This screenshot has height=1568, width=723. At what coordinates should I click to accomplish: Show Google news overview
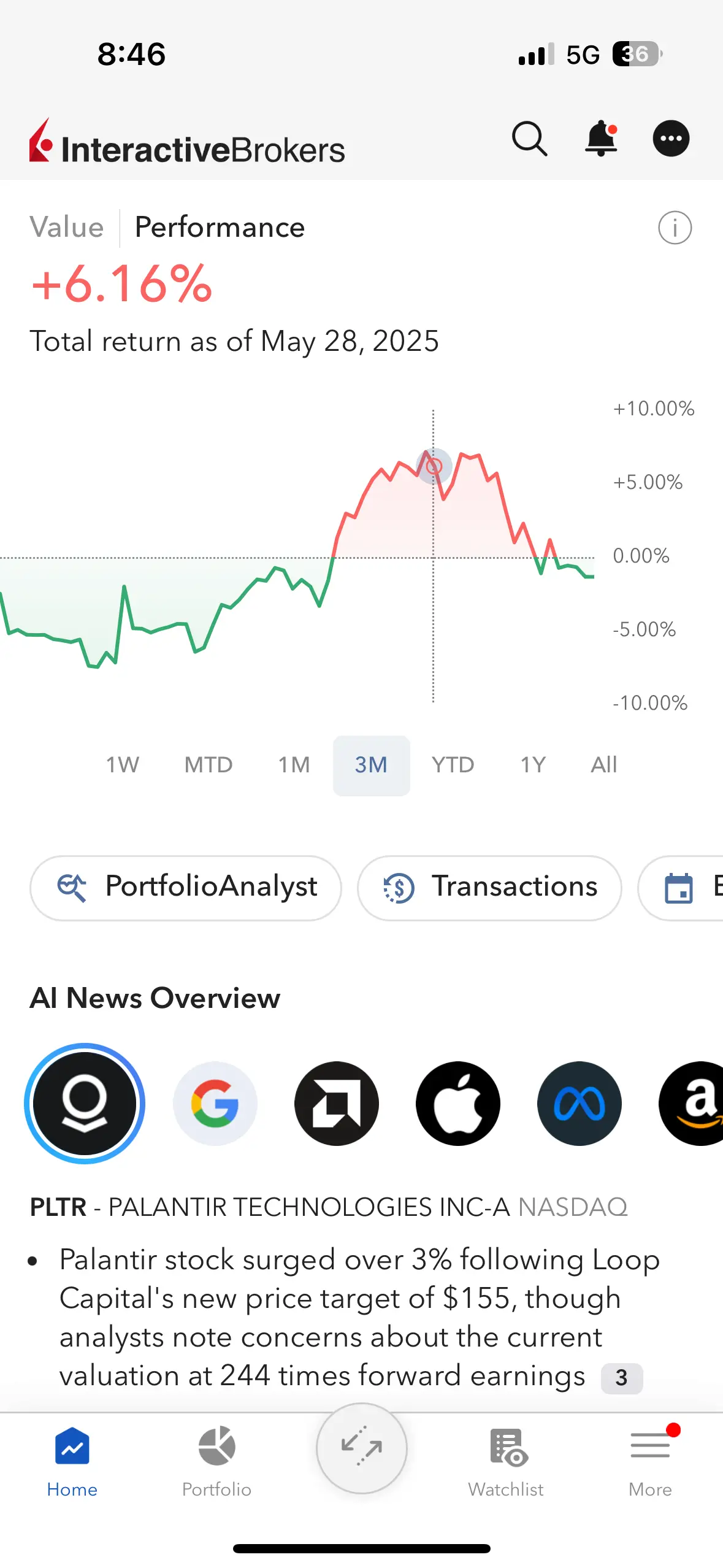[215, 1103]
